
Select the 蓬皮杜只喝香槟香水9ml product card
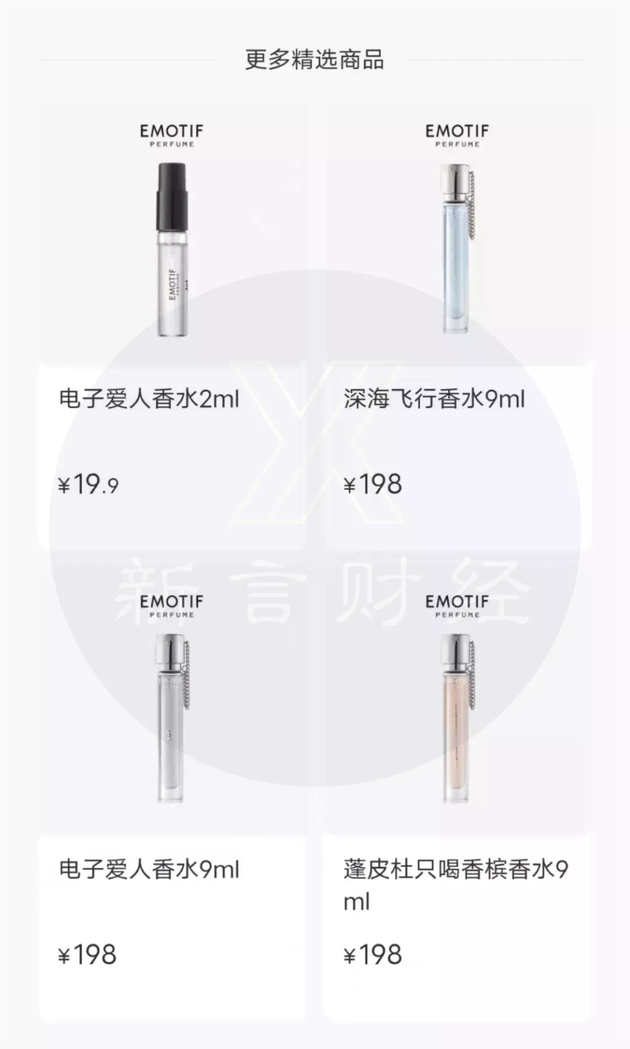457,794
